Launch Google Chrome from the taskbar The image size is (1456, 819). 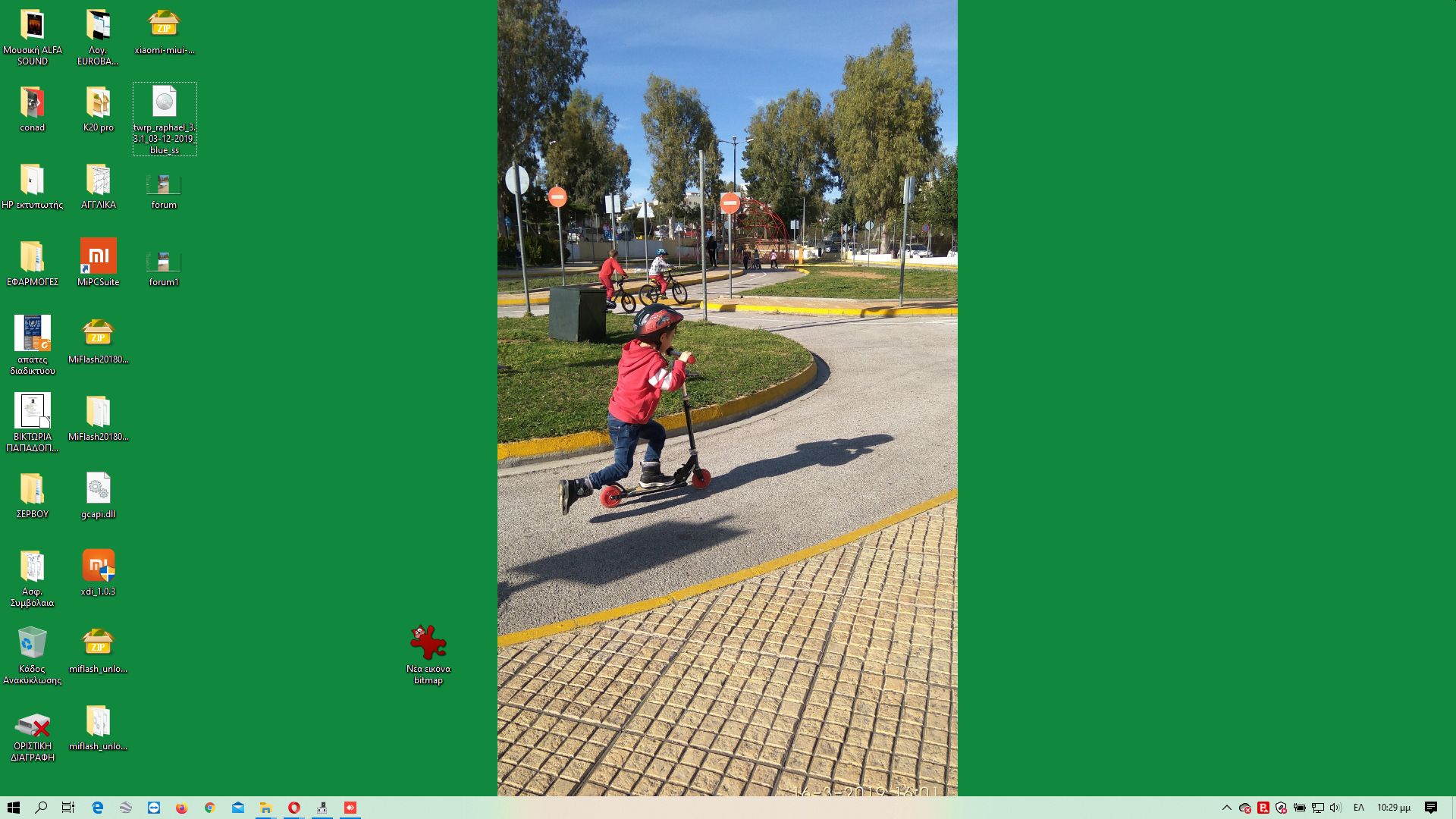209,808
